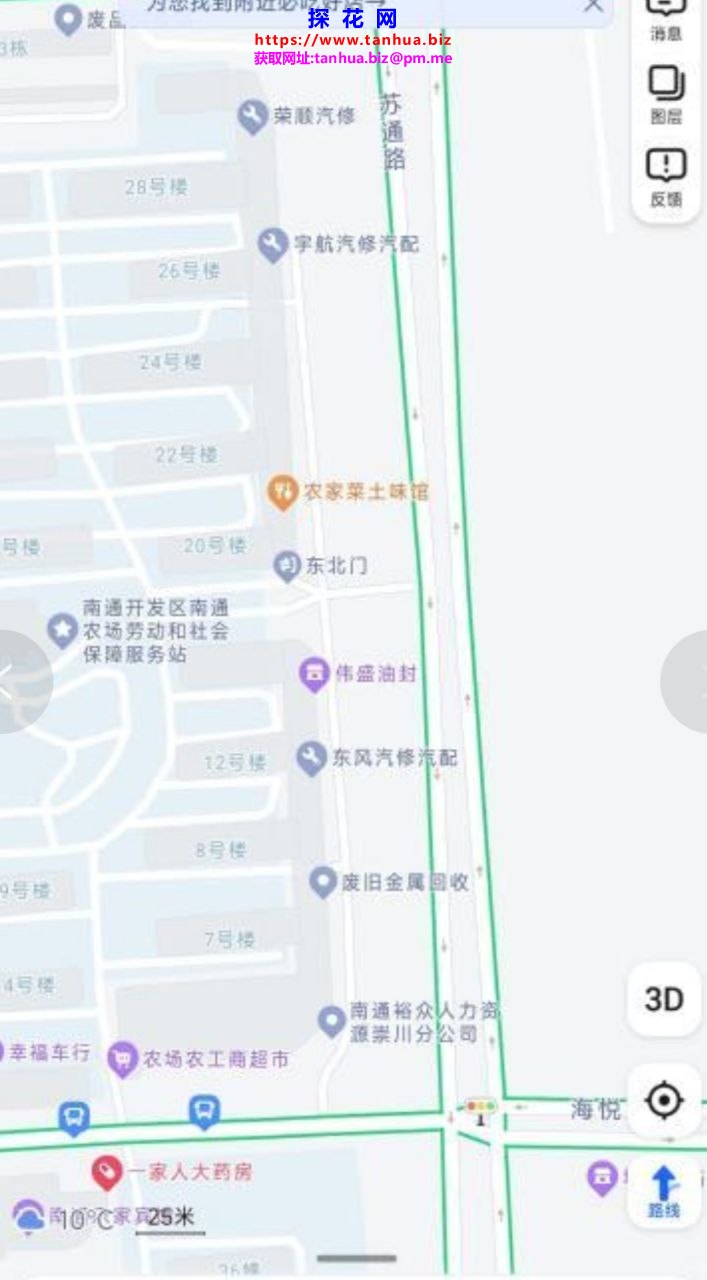Tap the 南通裕众人力资源崇川分公司 marker

click(x=332, y=1021)
